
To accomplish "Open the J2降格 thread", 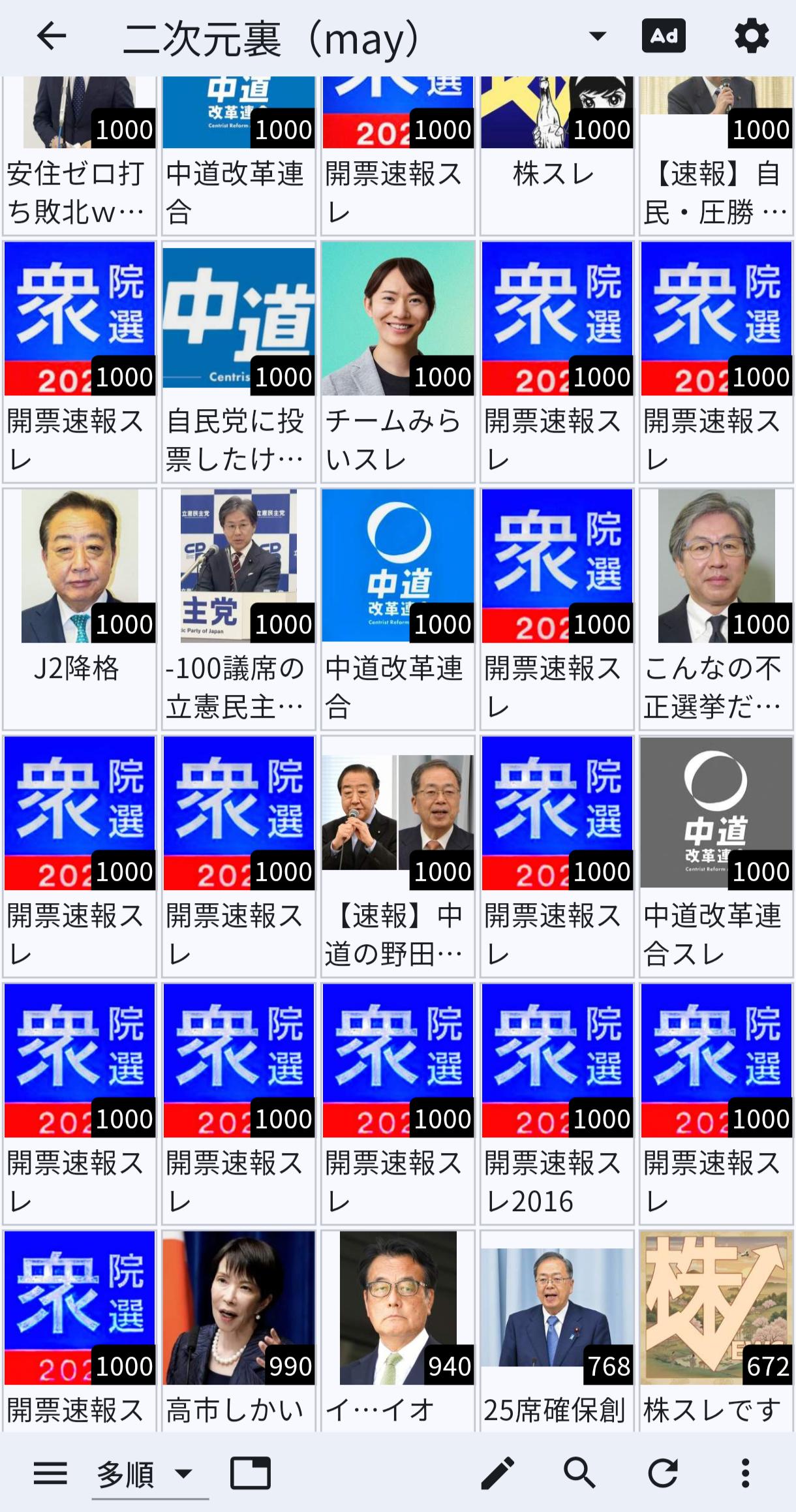I will point(80,608).
